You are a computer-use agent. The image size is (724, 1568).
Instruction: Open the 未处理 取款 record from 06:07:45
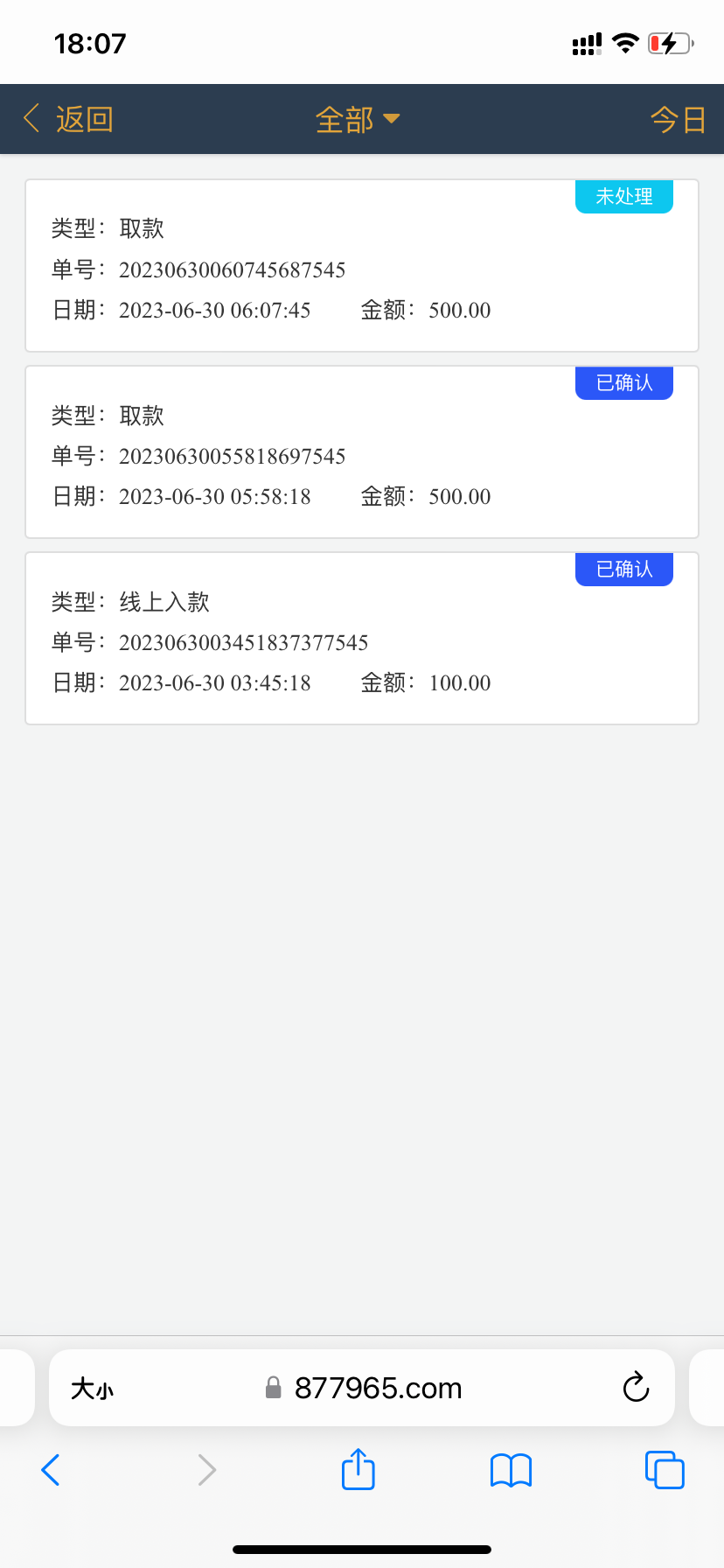pos(361,266)
